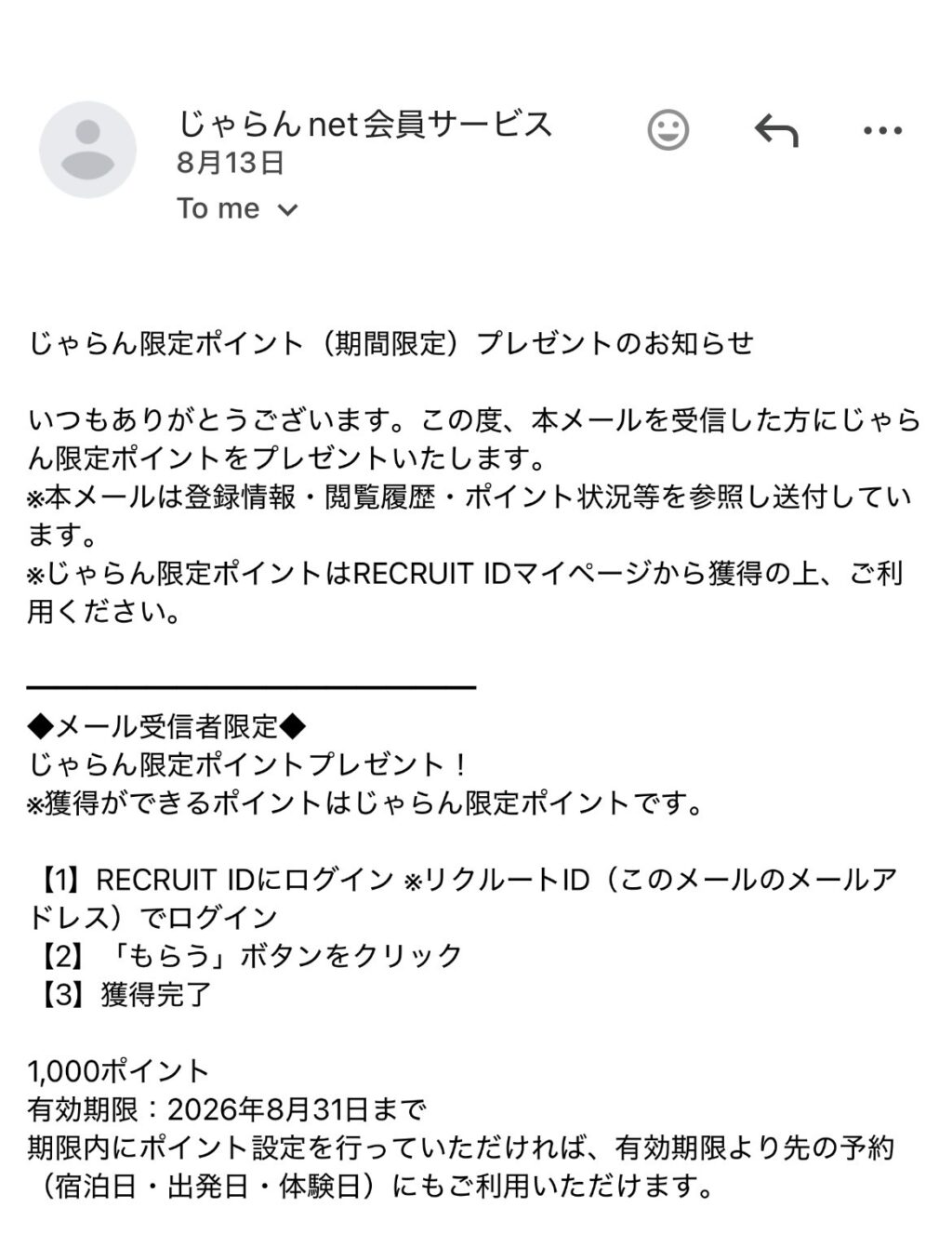Add an emoji reaction to this email
The width and height of the screenshot is (952, 1247).
pos(668,130)
